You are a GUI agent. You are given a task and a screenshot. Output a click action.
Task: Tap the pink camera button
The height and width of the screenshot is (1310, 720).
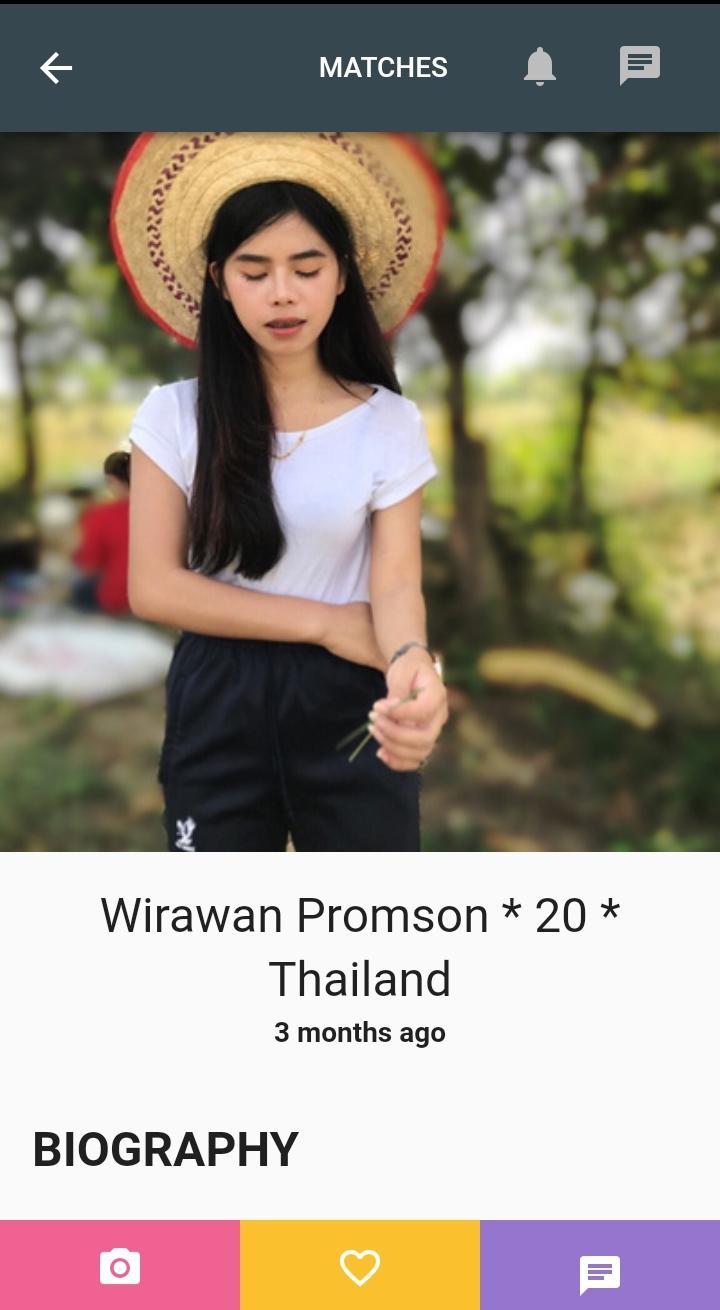[120, 1267]
